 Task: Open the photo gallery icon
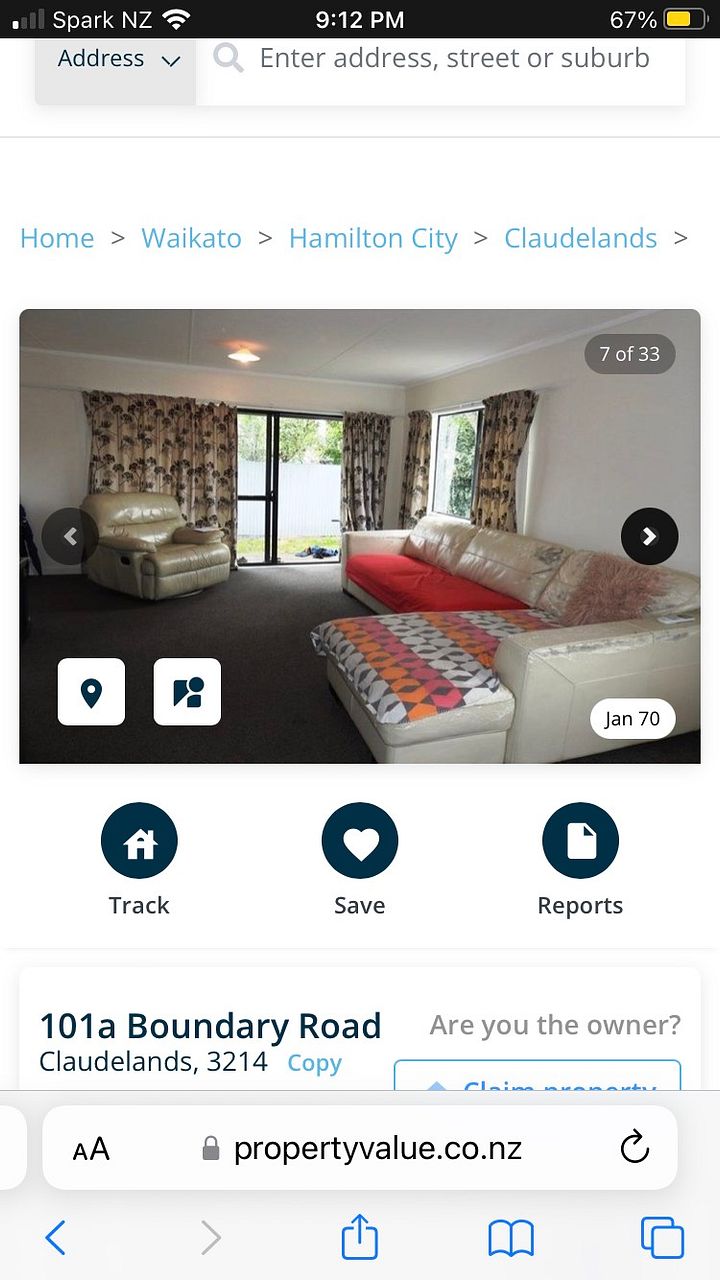point(187,692)
